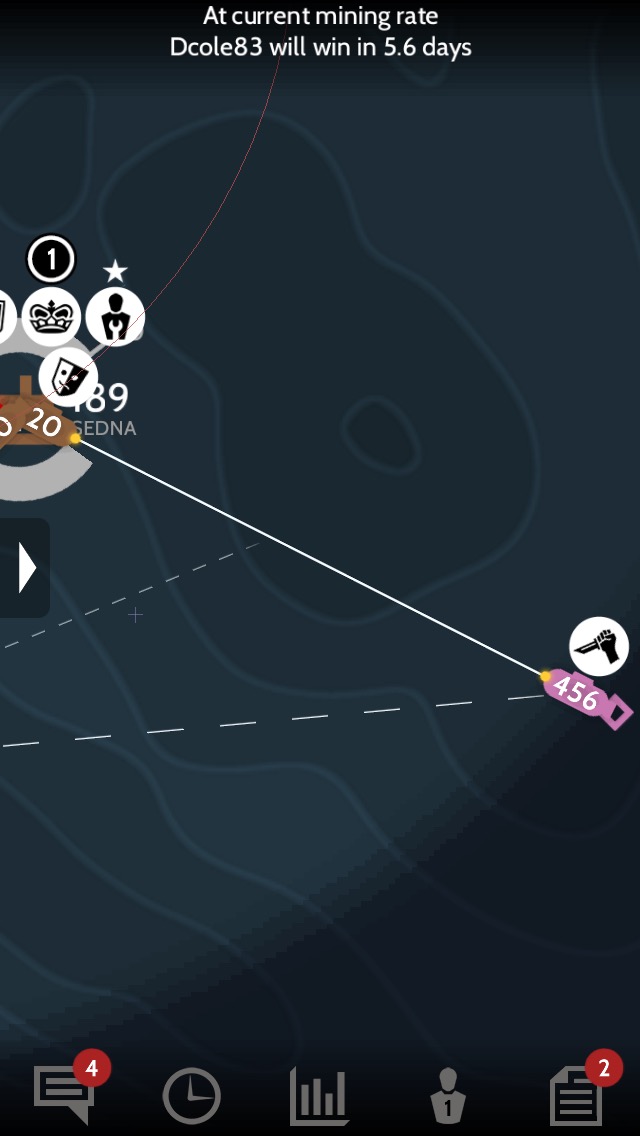Open the messages icon with 4 unread
Image resolution: width=640 pixels, height=1136 pixels.
pos(64,1092)
